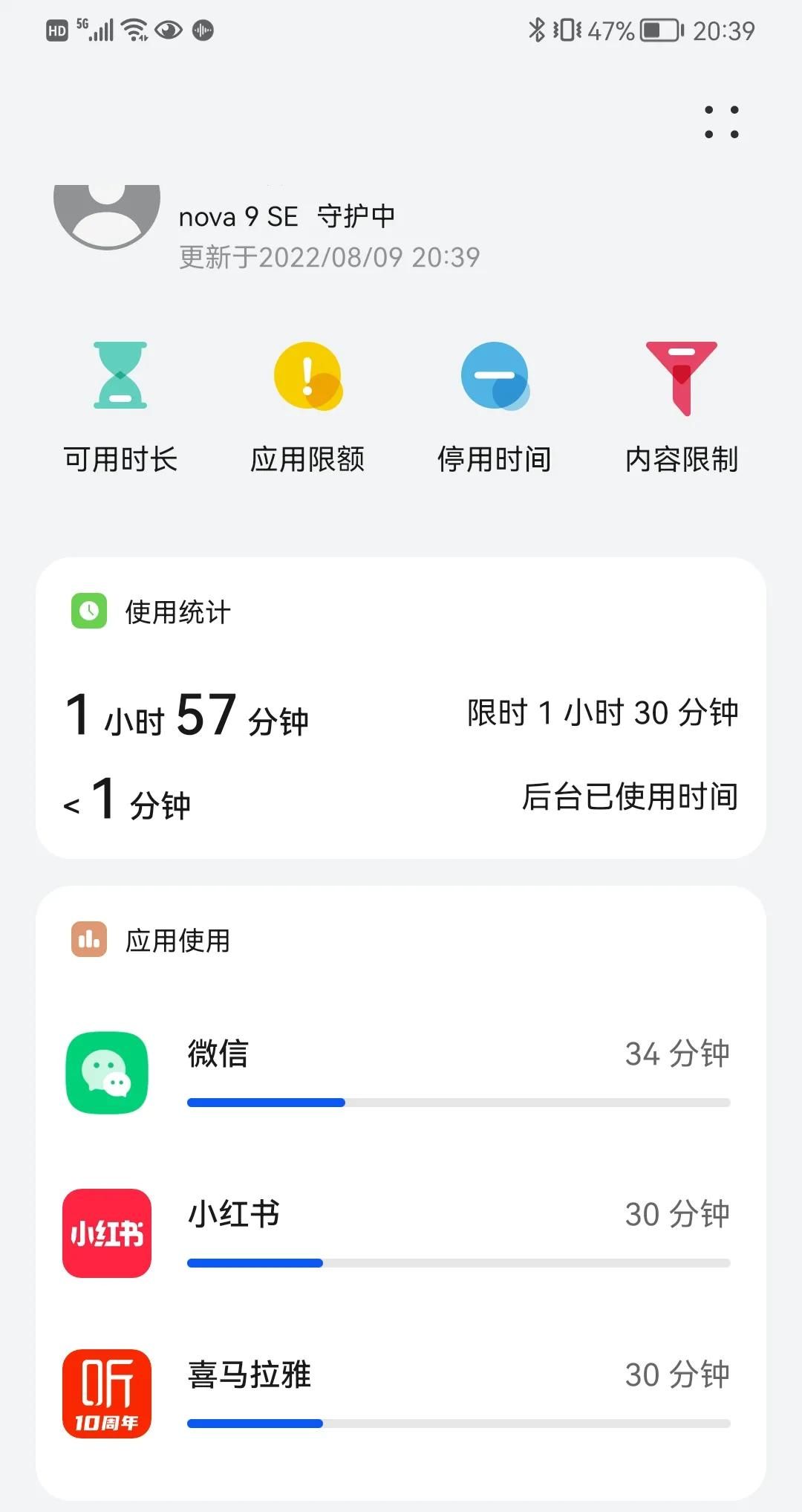Tap the 应用使用 bar chart icon
The image size is (802, 1512).
[88, 938]
